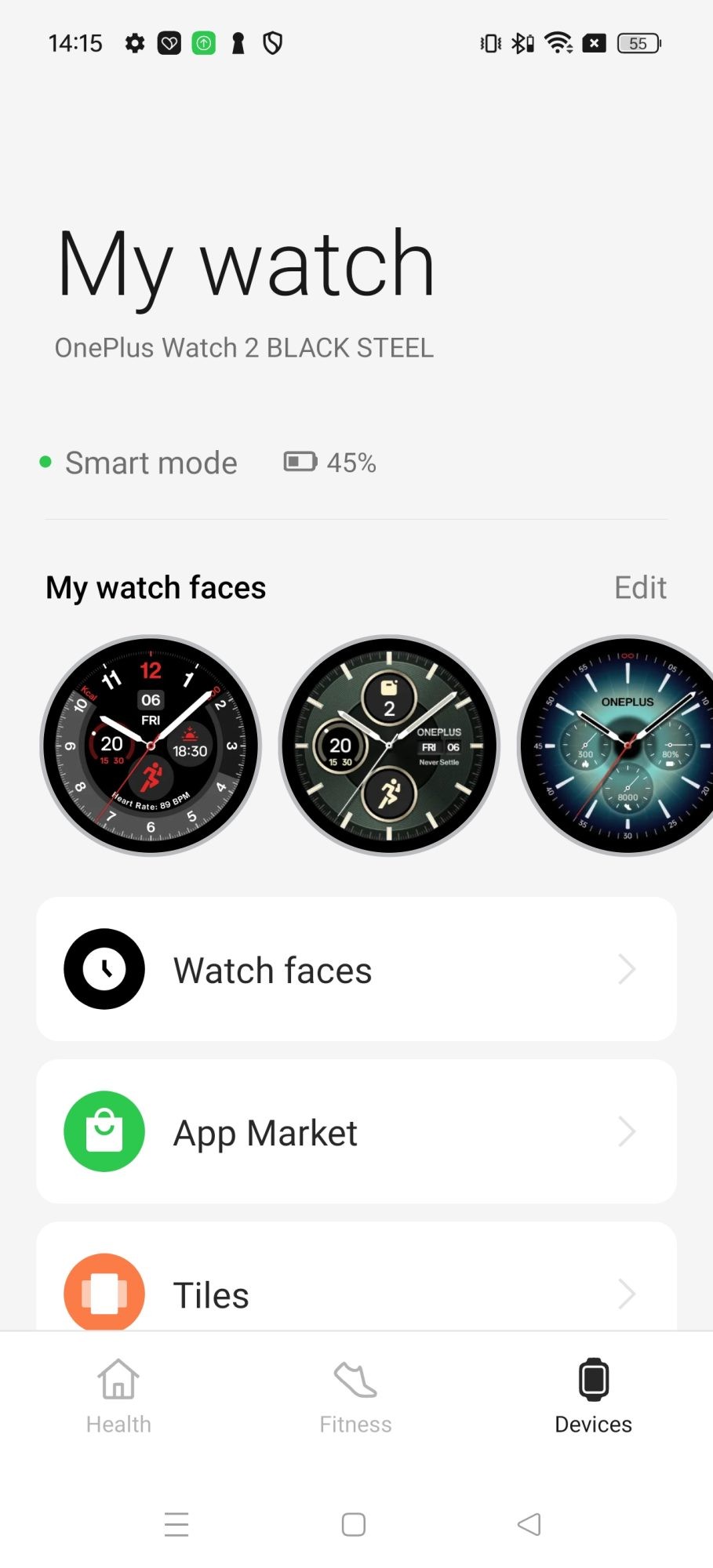Open the Watch faces row
Screen dimensions: 713x1568
[x=356, y=970]
